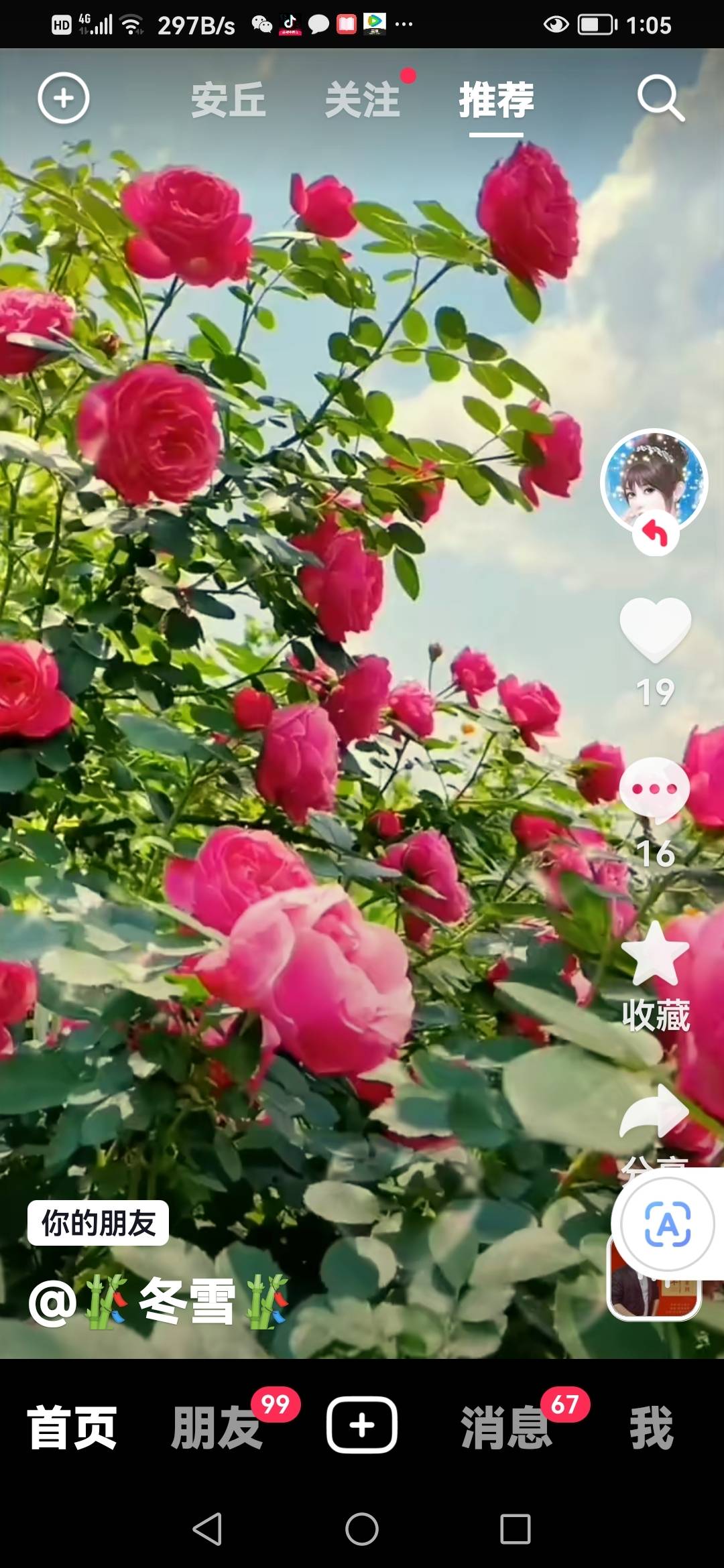Like this video with the heart
This screenshot has height=1568, width=724.
[x=655, y=630]
